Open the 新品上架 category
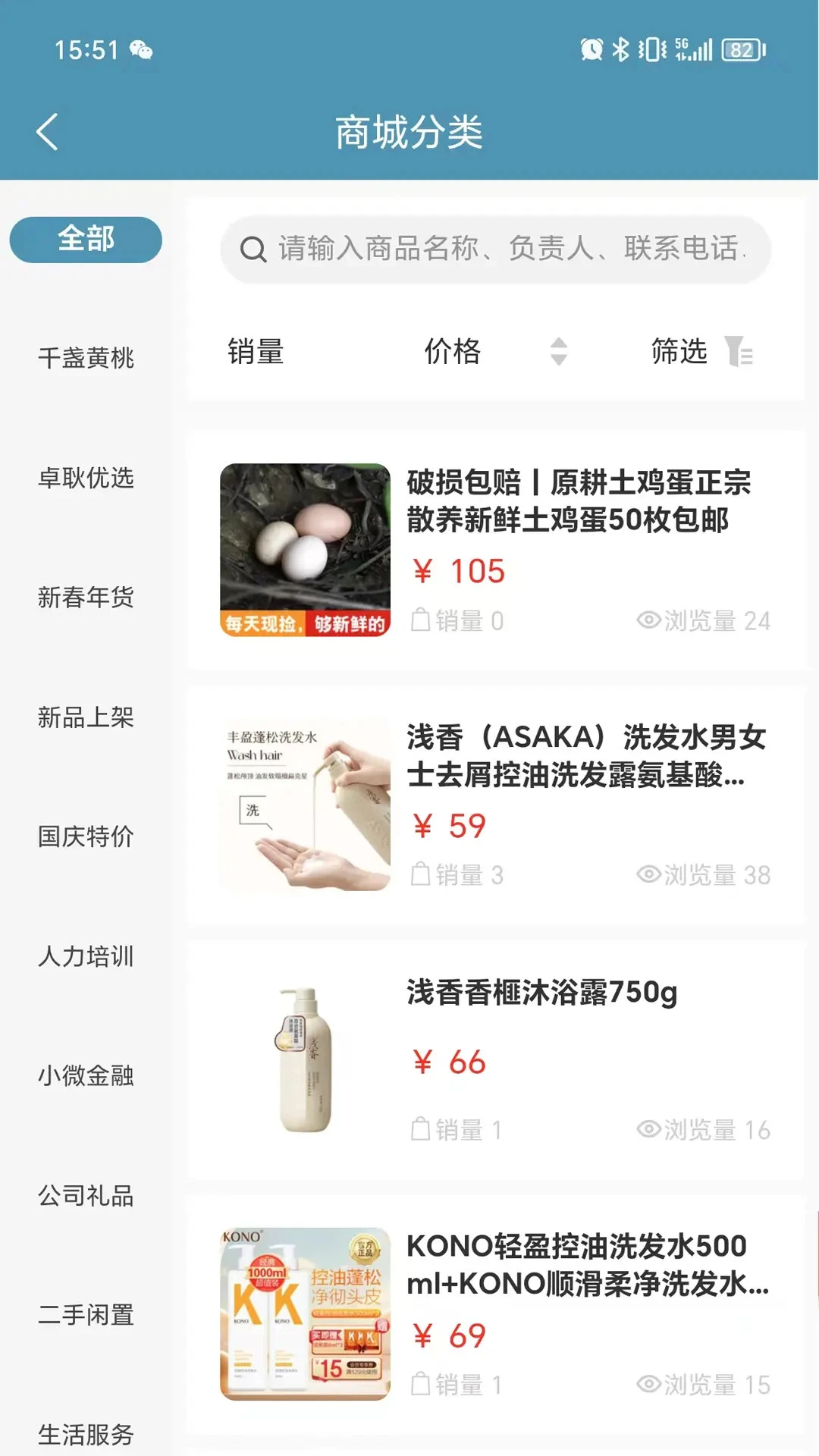 pos(86,717)
